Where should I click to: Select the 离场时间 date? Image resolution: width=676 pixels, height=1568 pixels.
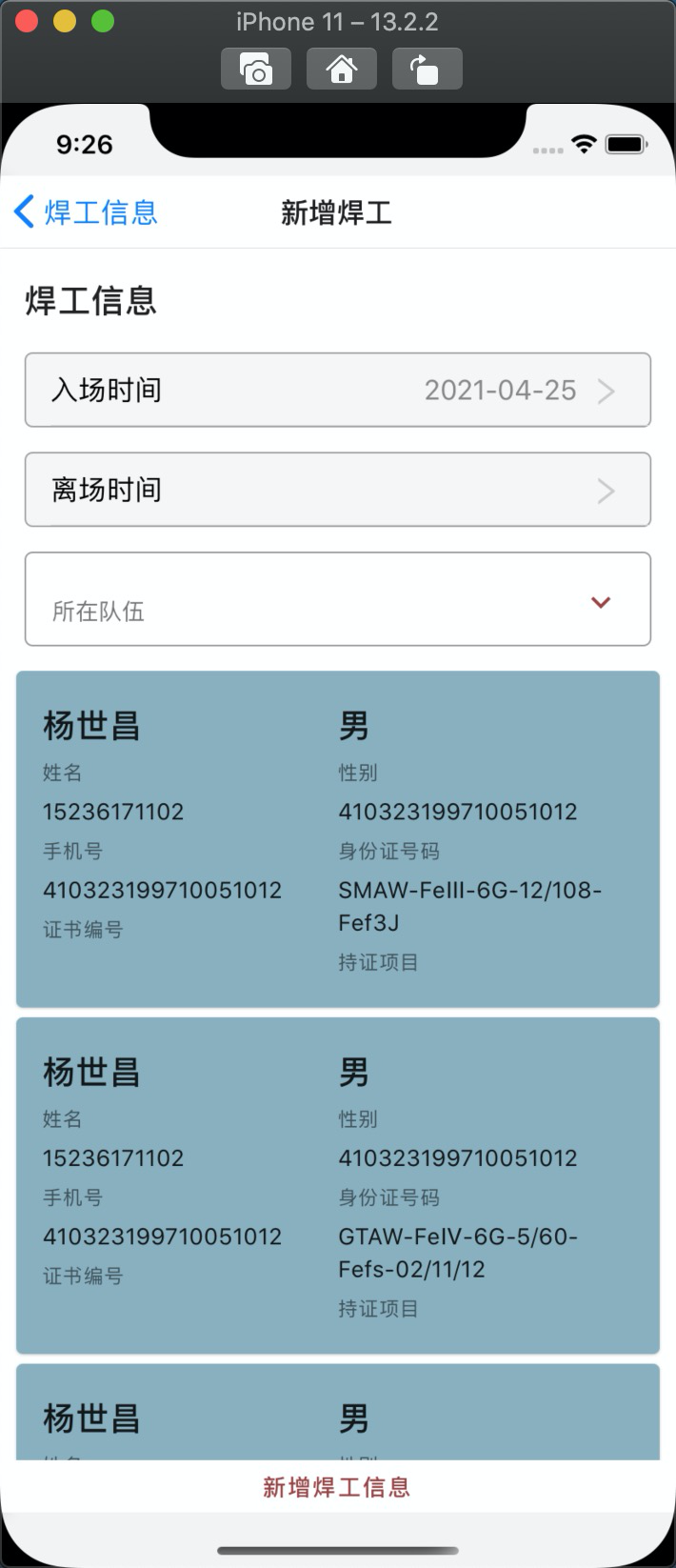[x=338, y=490]
